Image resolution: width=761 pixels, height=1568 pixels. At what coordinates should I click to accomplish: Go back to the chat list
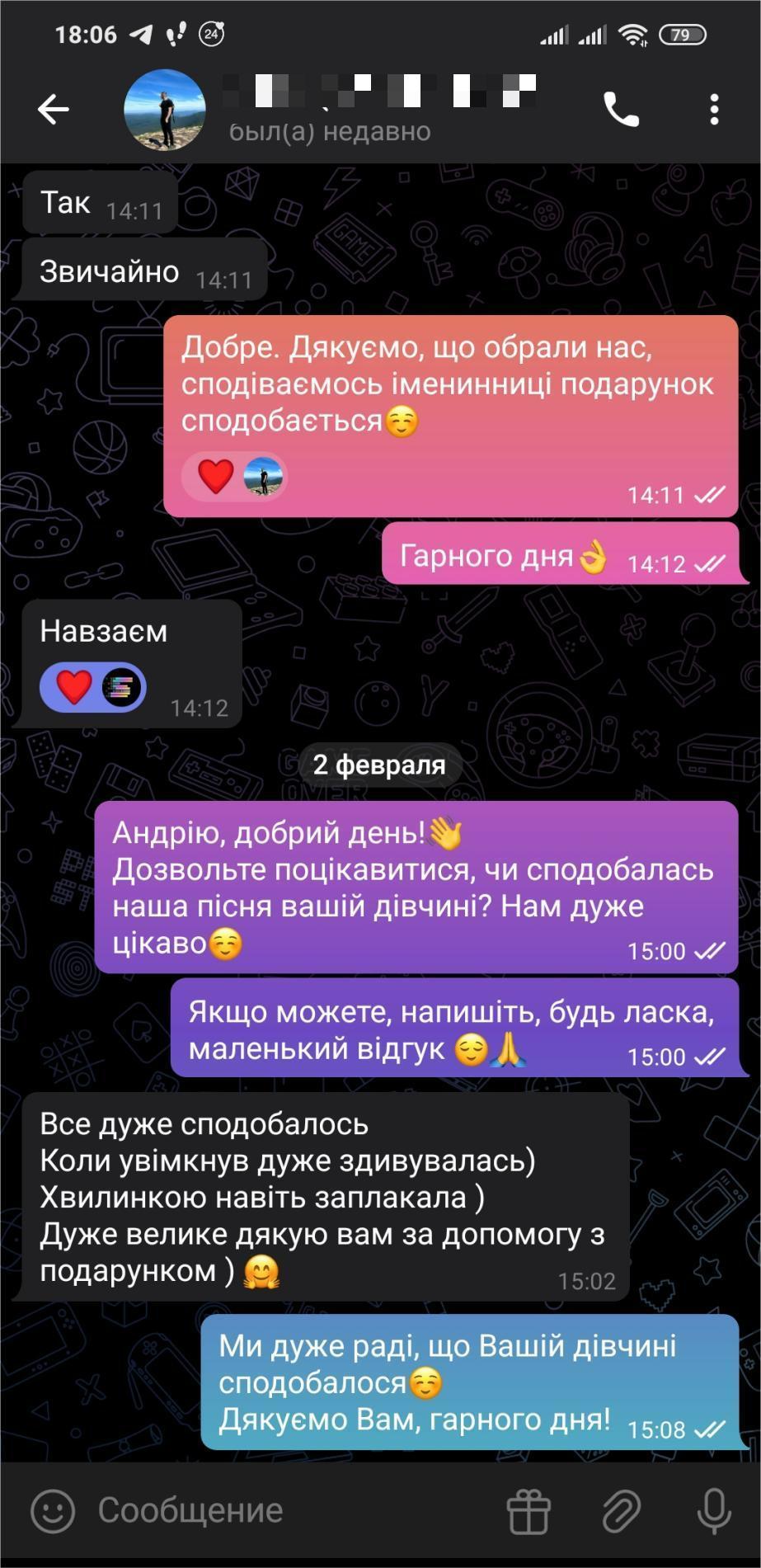53,109
